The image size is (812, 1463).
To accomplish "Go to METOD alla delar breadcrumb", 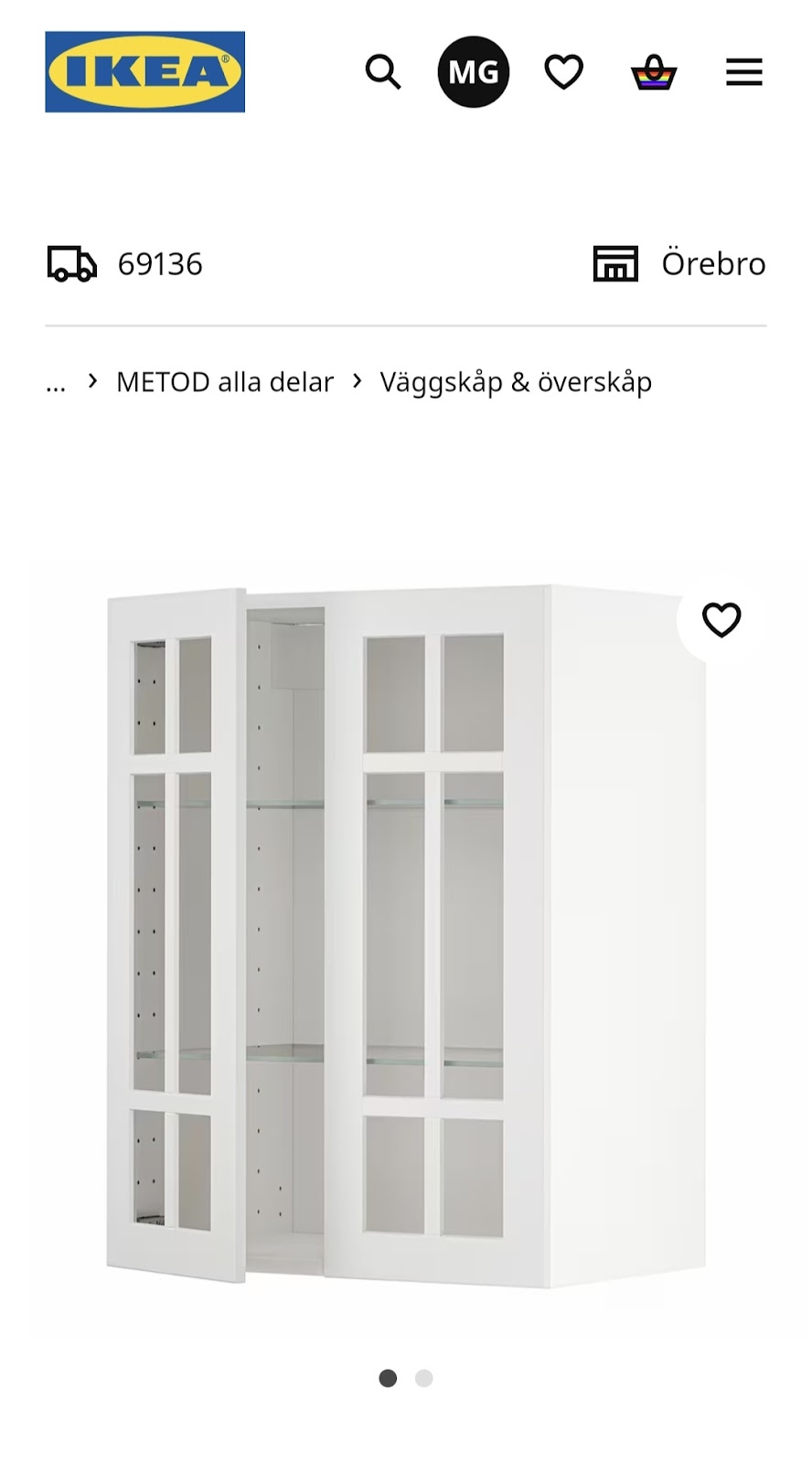I will [224, 382].
